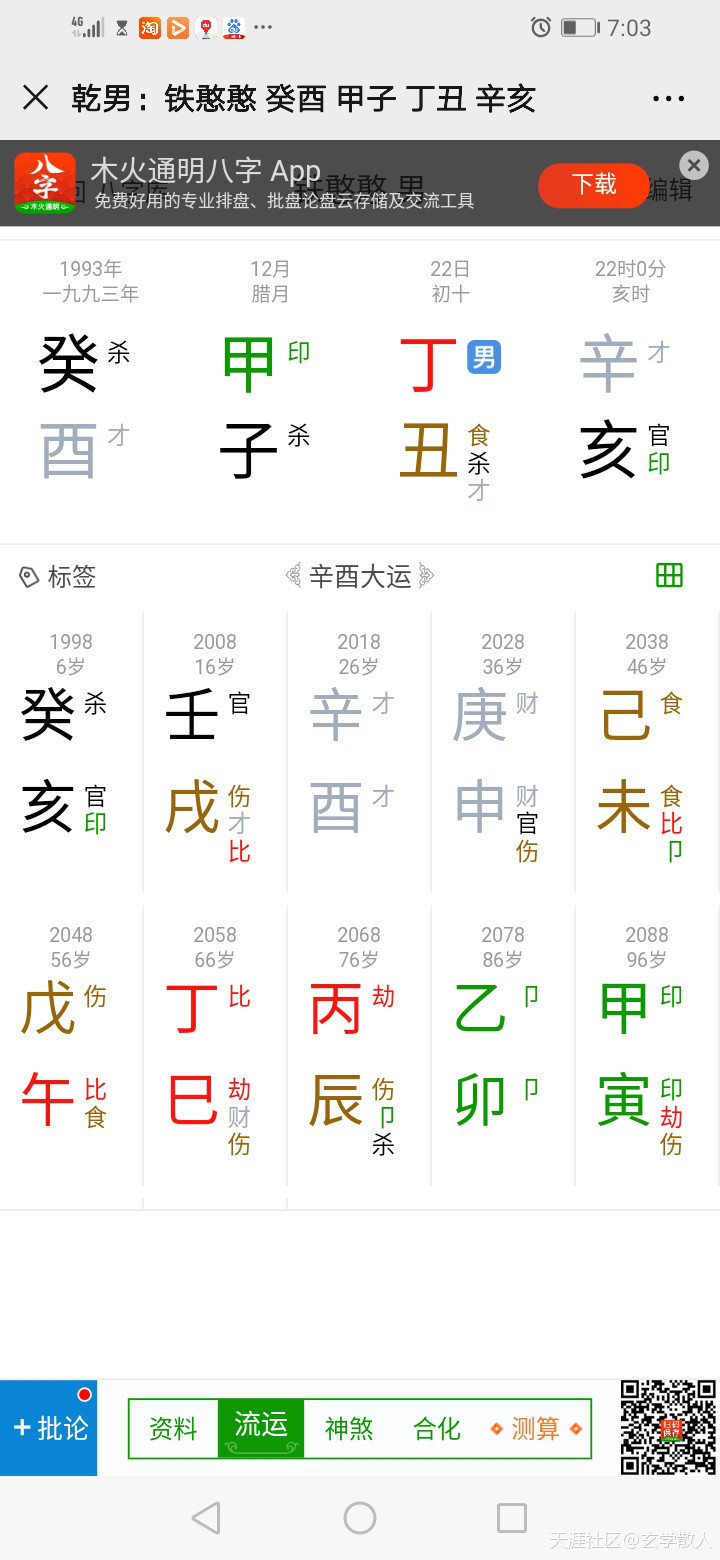Select the 2048 戊午 luck cycle
Screen dimensions: 720x1560
pyautogui.click(x=72, y=1045)
